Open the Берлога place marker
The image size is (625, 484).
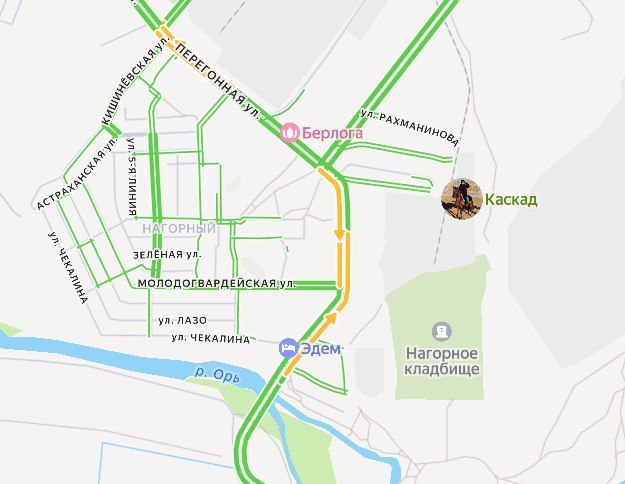tap(290, 131)
